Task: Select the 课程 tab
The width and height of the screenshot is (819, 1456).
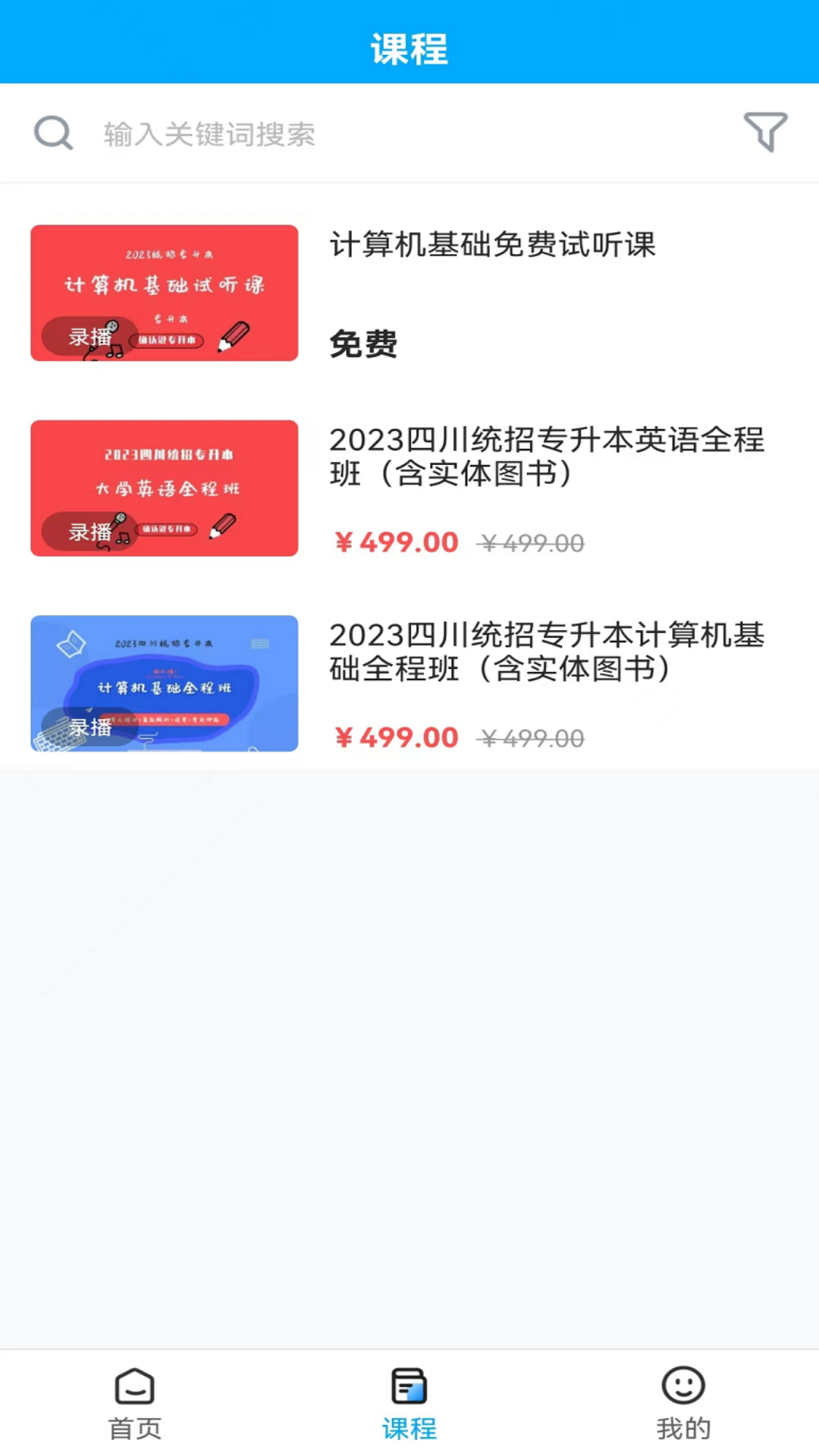Action: (409, 1403)
